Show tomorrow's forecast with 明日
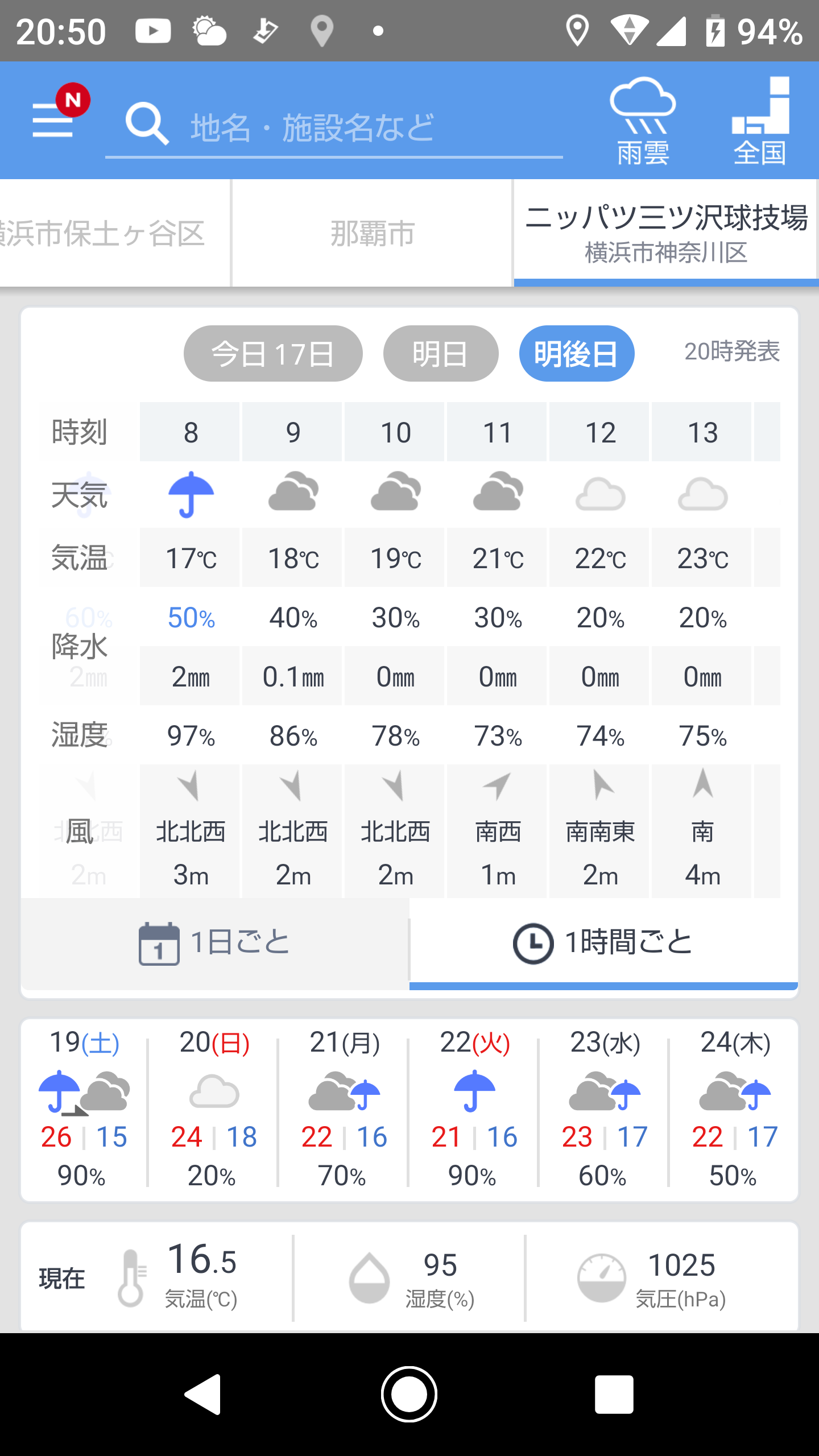The width and height of the screenshot is (819, 1456). pos(441,353)
